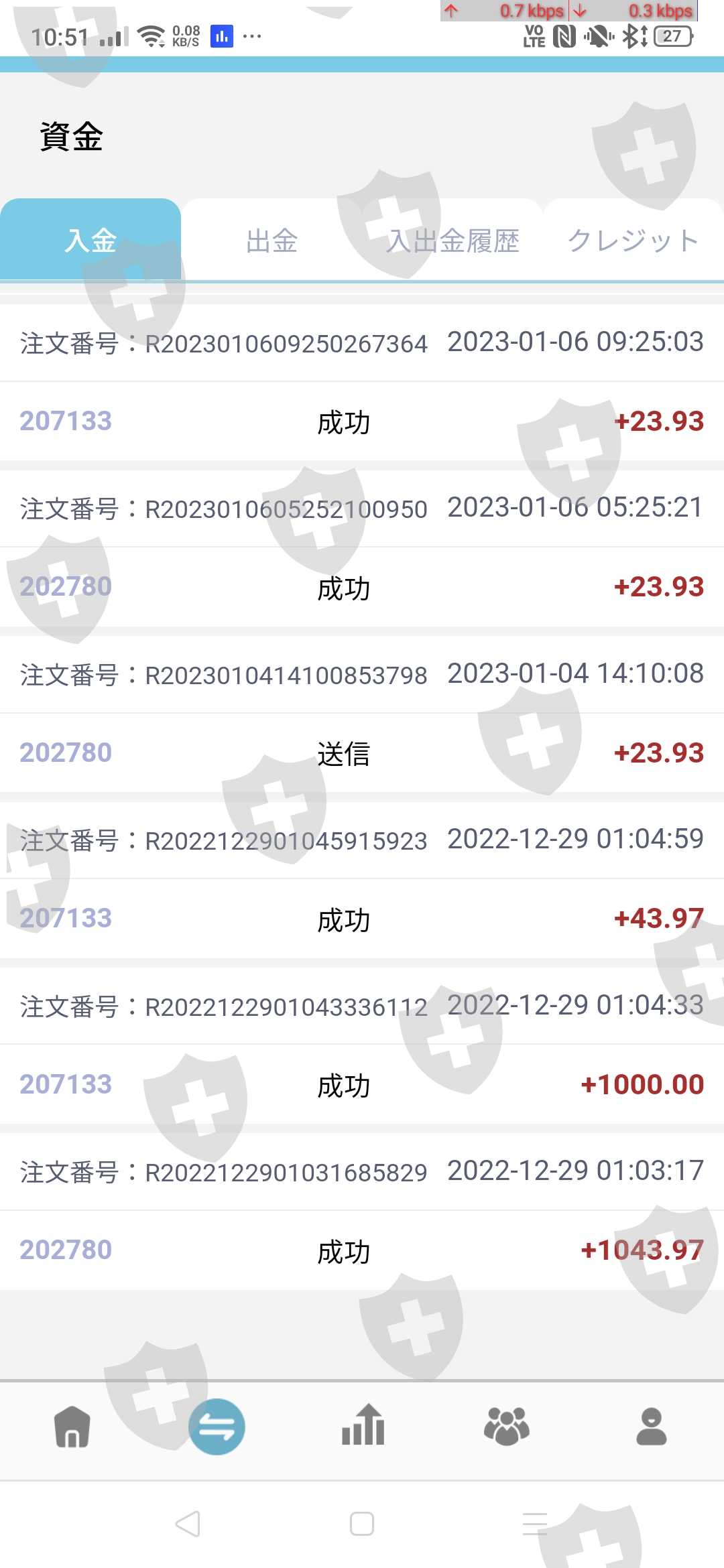724x1568 pixels.
Task: Go to the home screen tab
Action: pyautogui.click(x=72, y=1426)
